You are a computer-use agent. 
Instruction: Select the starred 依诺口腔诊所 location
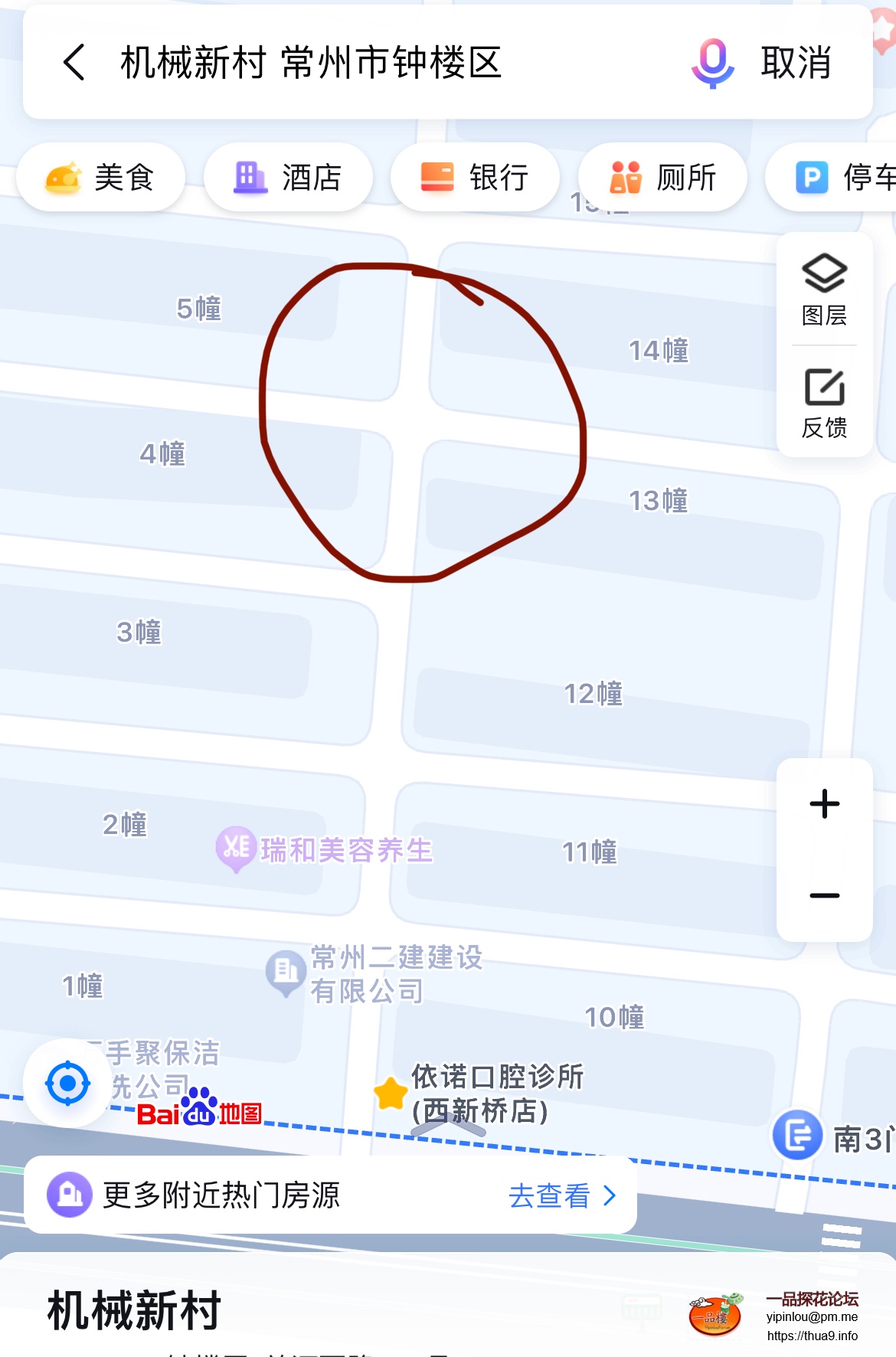click(391, 1093)
